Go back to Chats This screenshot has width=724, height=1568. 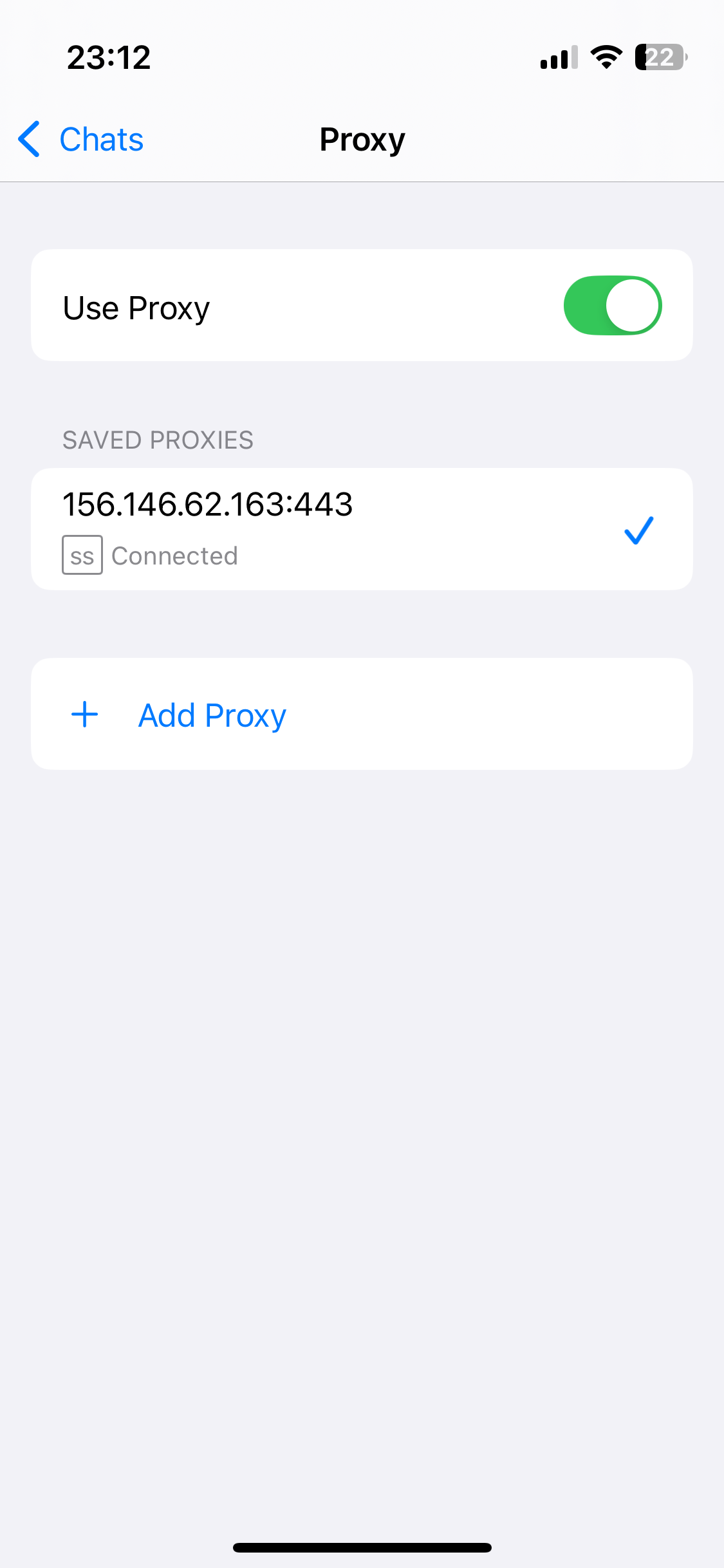click(x=82, y=139)
